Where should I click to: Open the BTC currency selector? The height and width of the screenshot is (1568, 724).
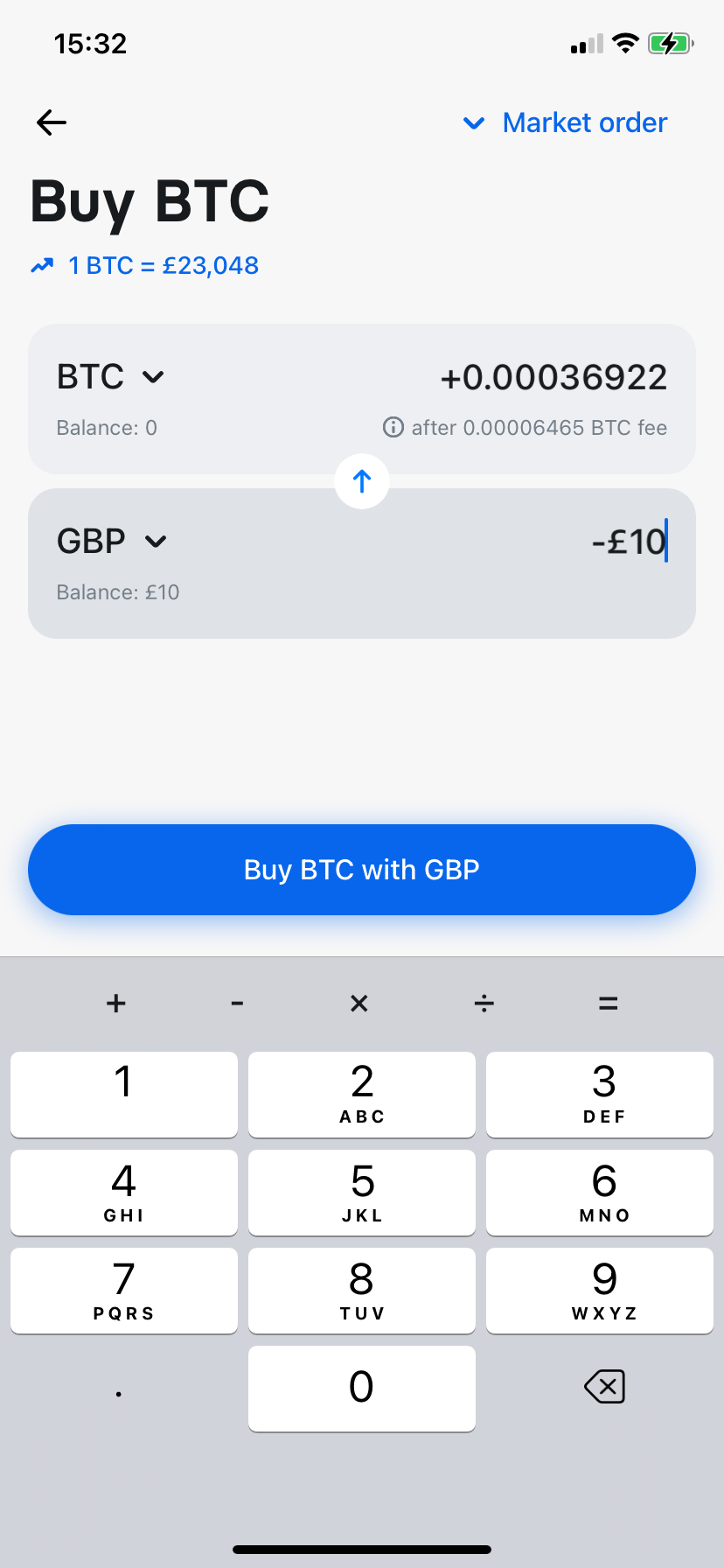tap(110, 377)
